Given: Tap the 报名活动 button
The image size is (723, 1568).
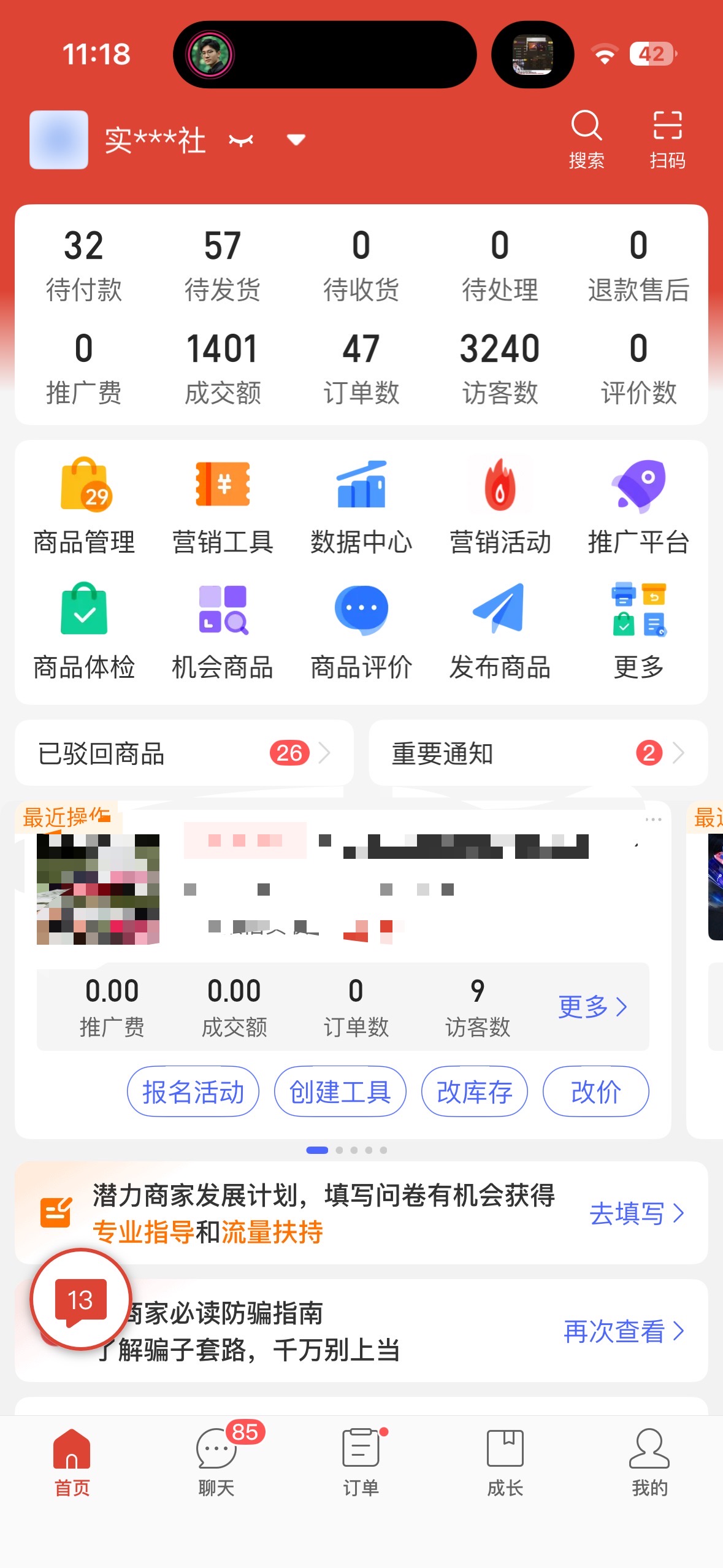Looking at the screenshot, I should [192, 1091].
